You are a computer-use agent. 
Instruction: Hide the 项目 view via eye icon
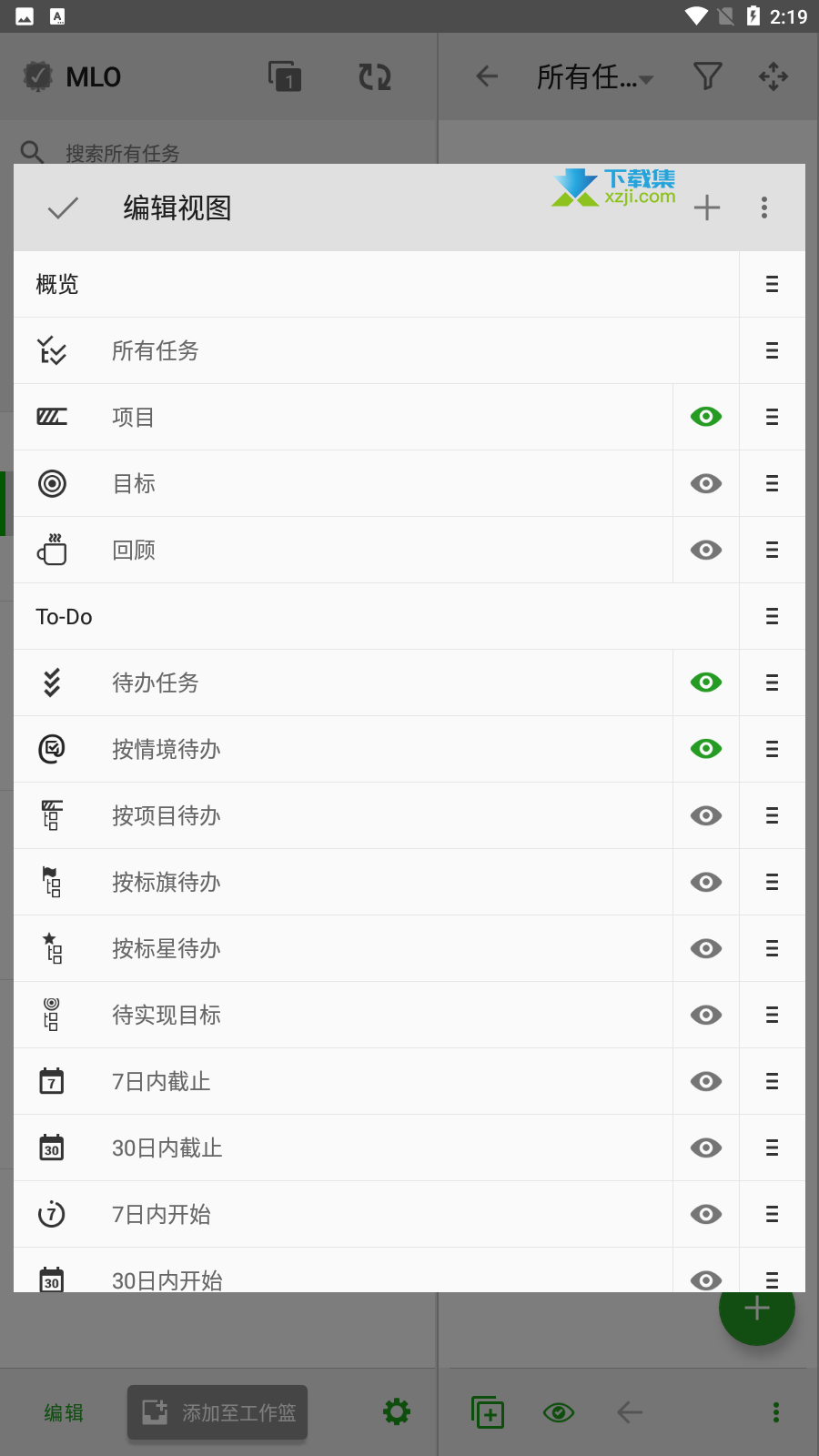pos(706,417)
